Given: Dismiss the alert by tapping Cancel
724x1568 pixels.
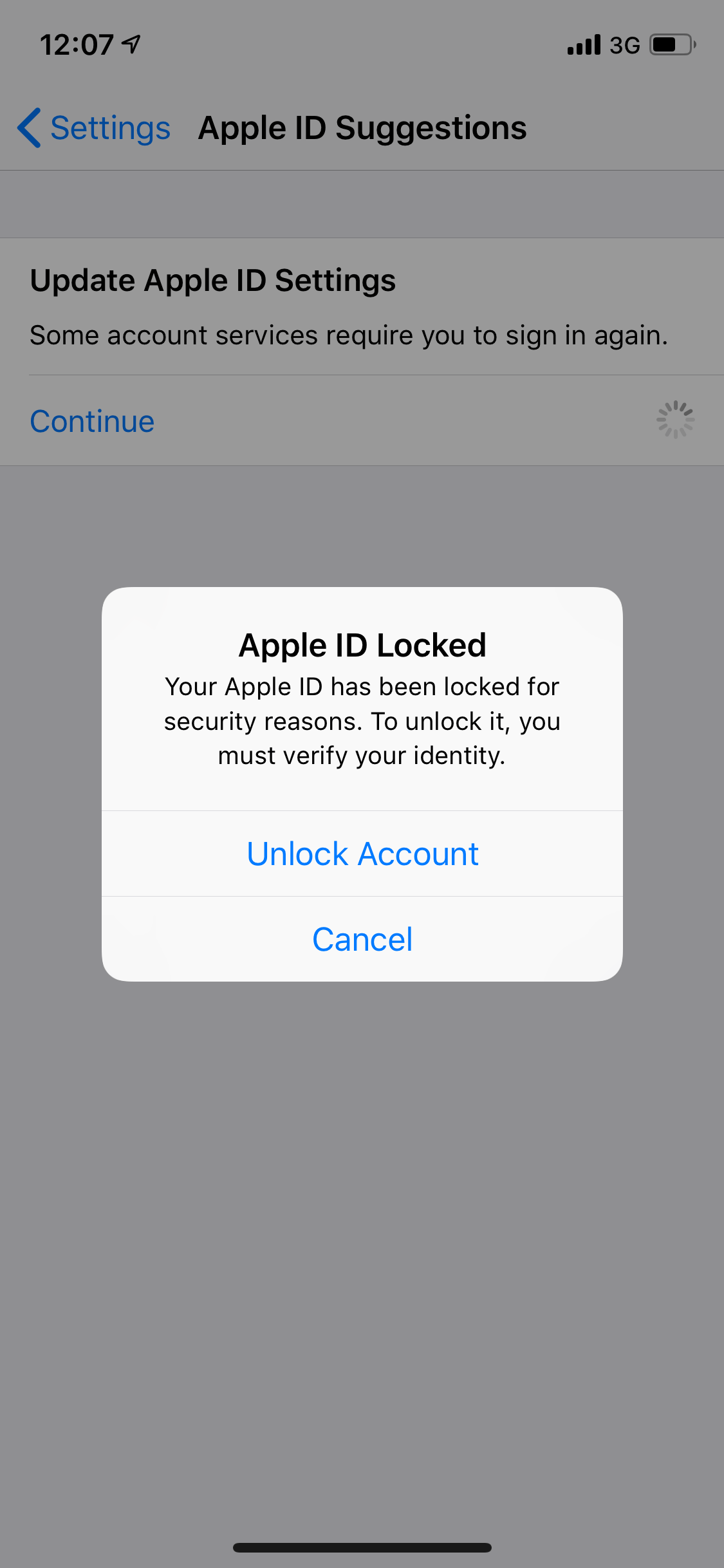Looking at the screenshot, I should (362, 939).
